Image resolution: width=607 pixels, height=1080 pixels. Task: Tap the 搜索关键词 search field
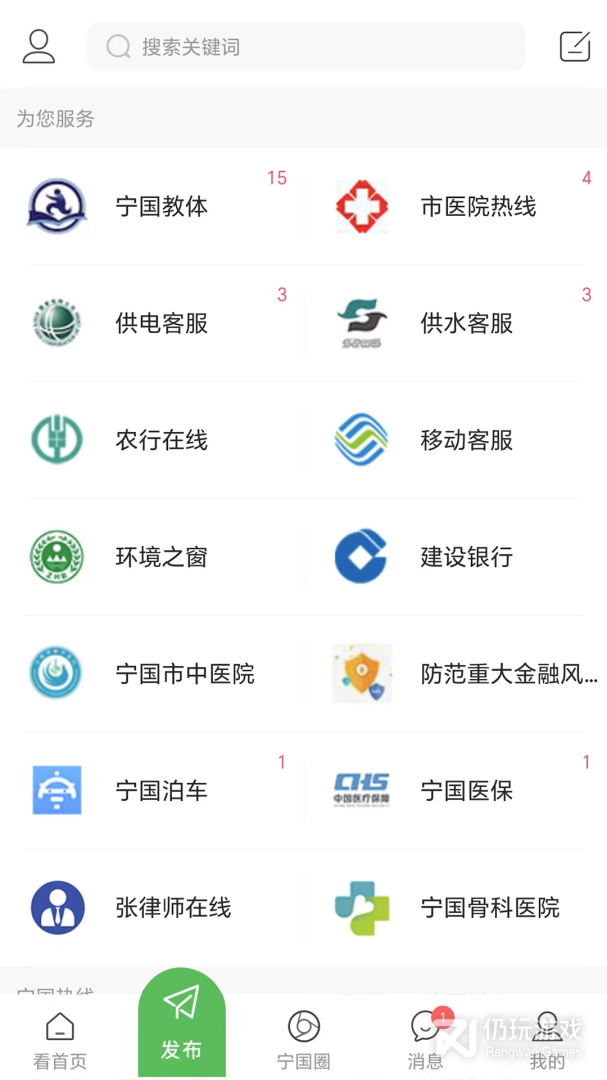[305, 47]
